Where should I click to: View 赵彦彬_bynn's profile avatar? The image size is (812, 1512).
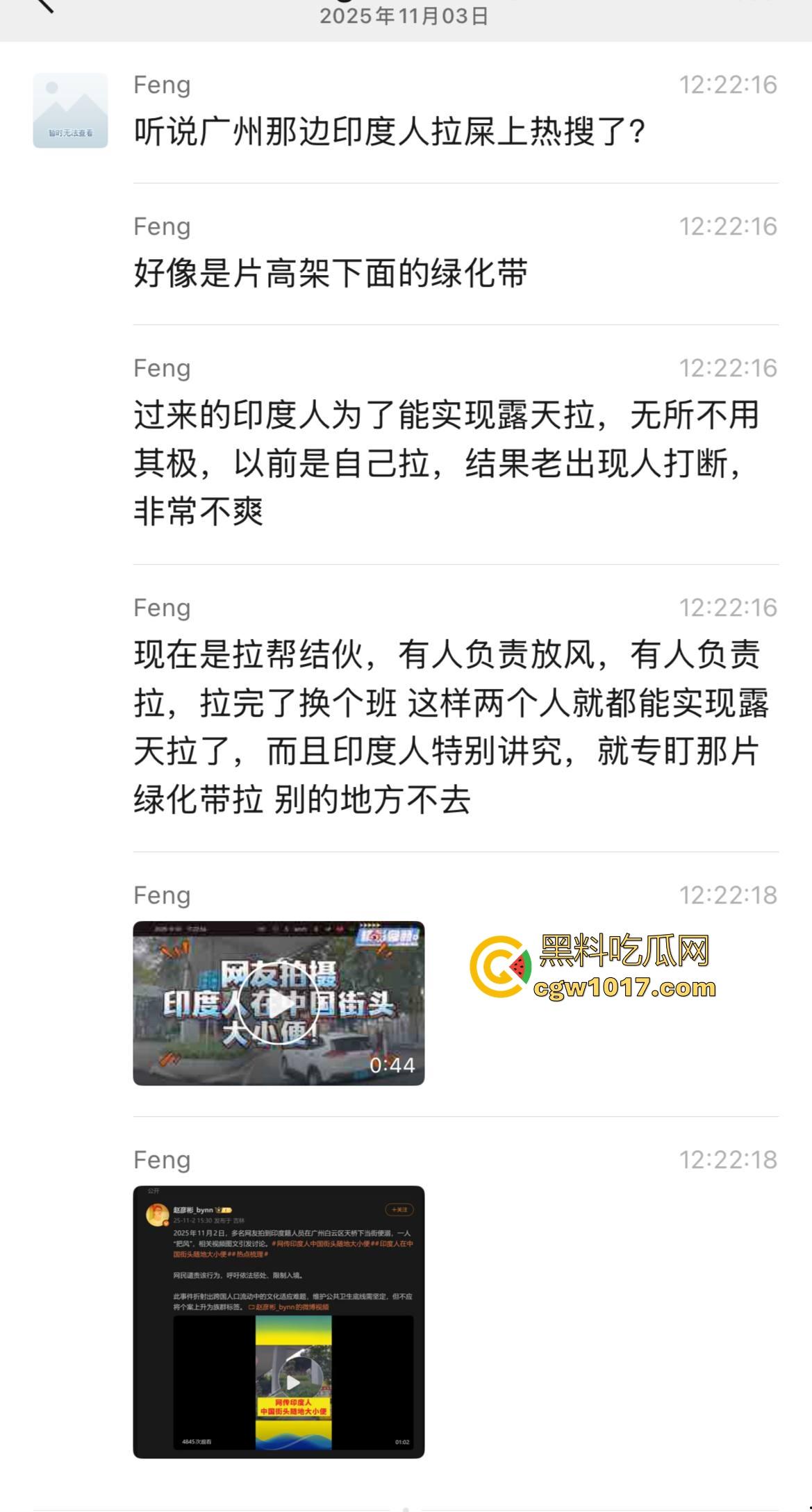(x=158, y=1213)
